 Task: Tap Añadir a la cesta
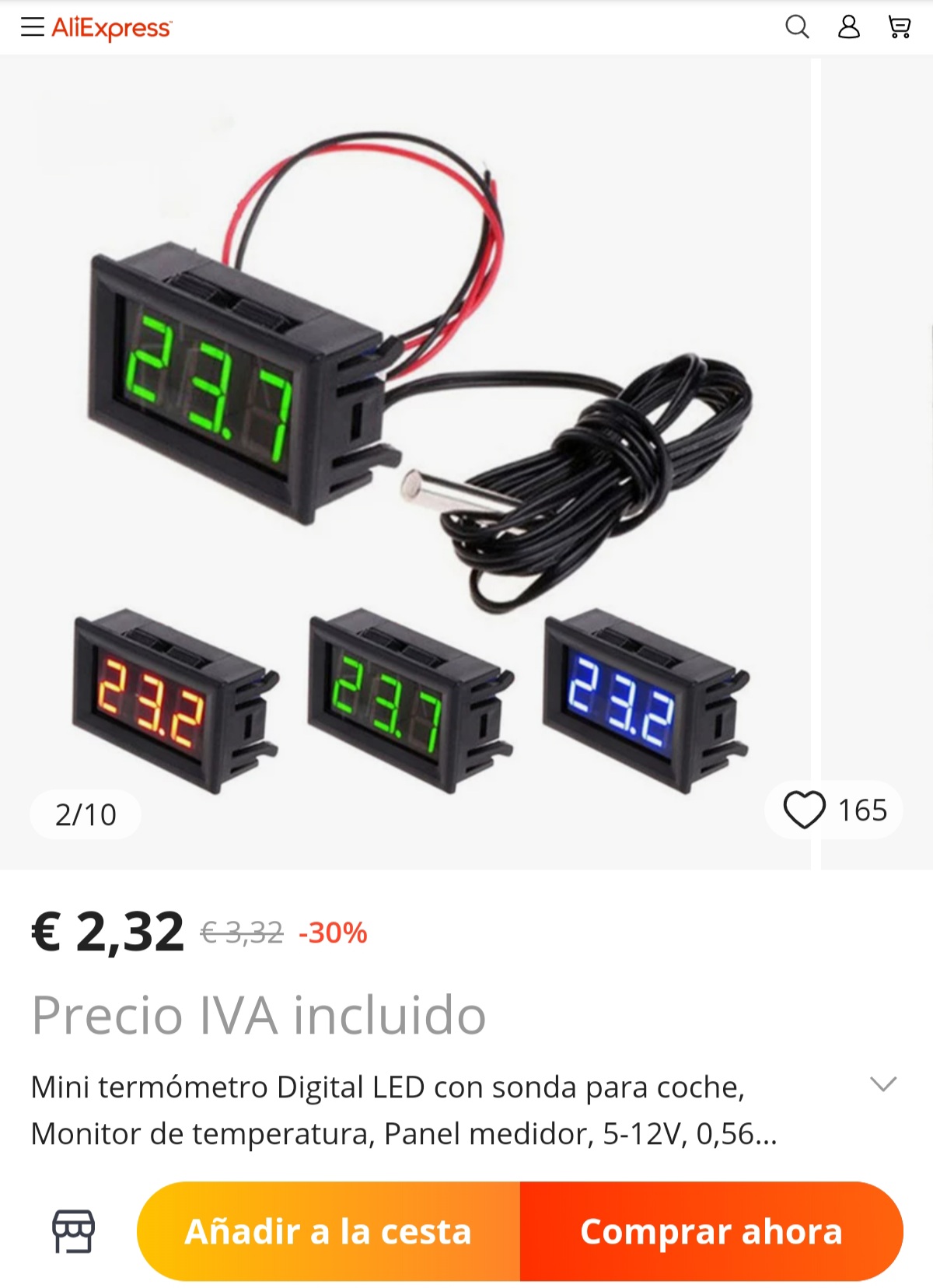tap(328, 1230)
